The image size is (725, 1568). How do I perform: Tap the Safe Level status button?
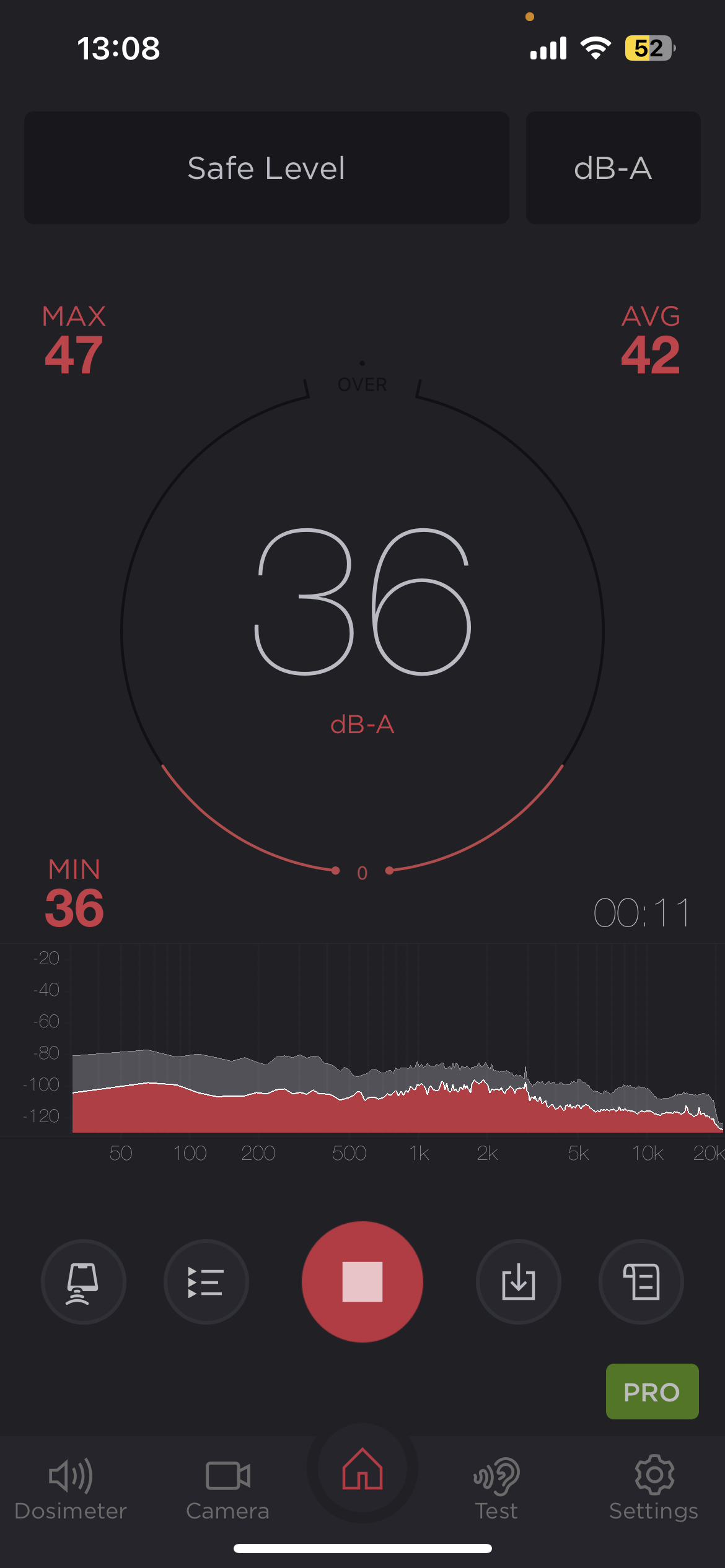tap(266, 168)
